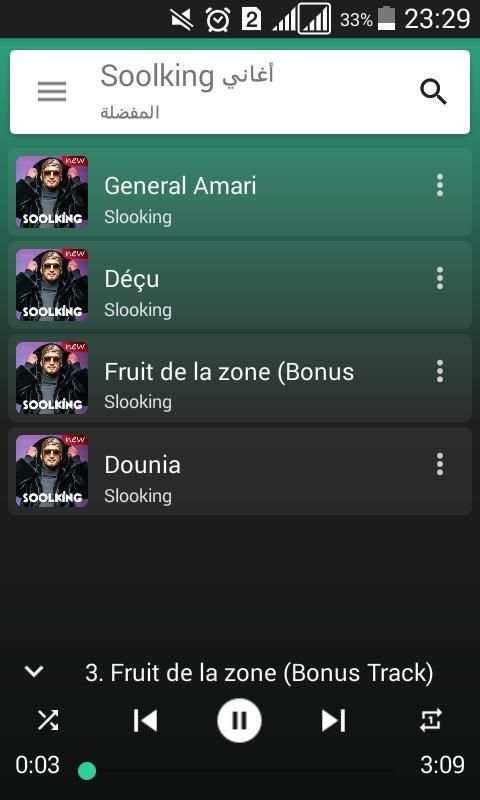This screenshot has width=480, height=800.
Task: Skip to the previous track
Action: click(x=145, y=721)
